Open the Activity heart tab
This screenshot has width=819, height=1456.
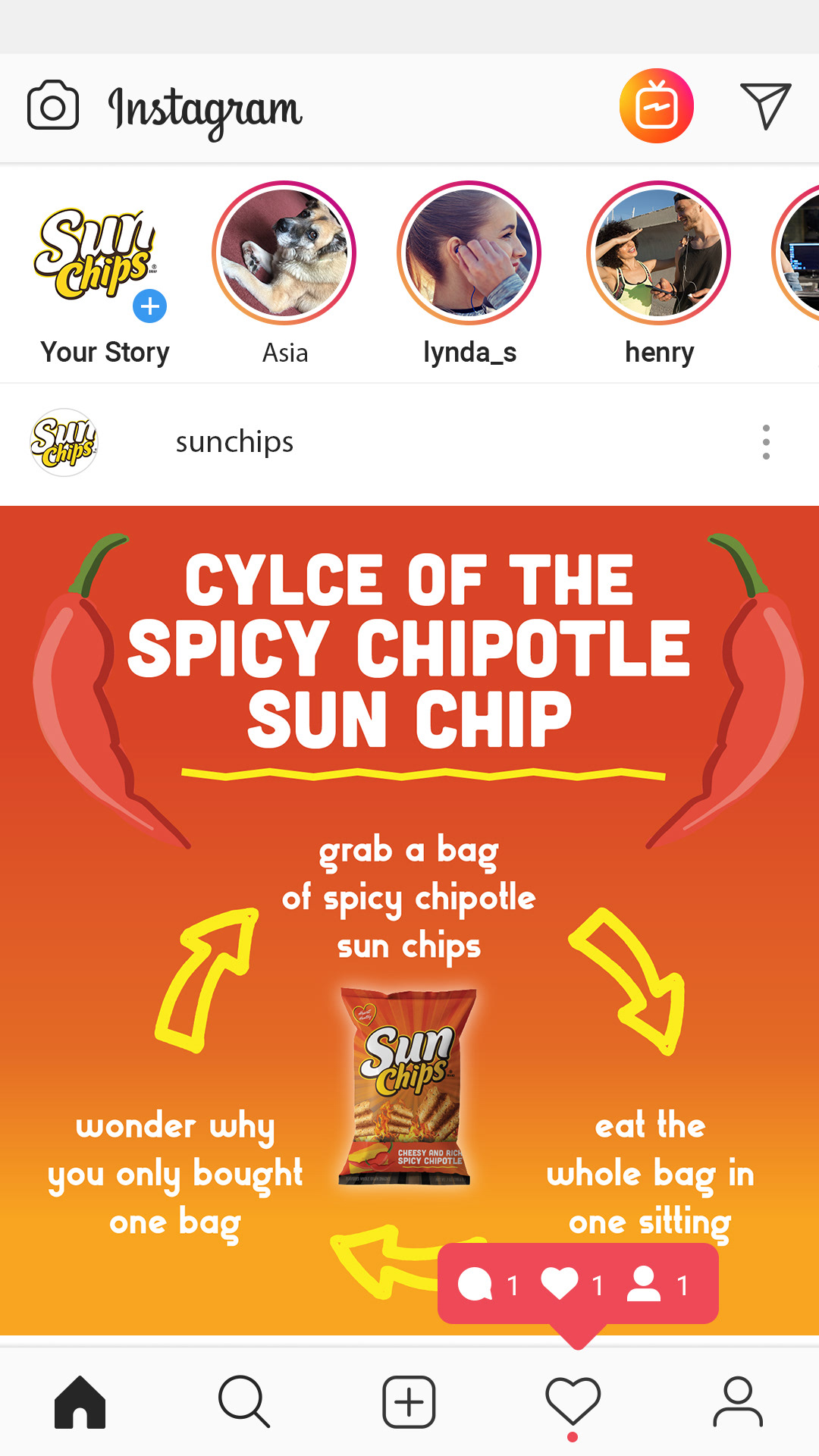[573, 1401]
